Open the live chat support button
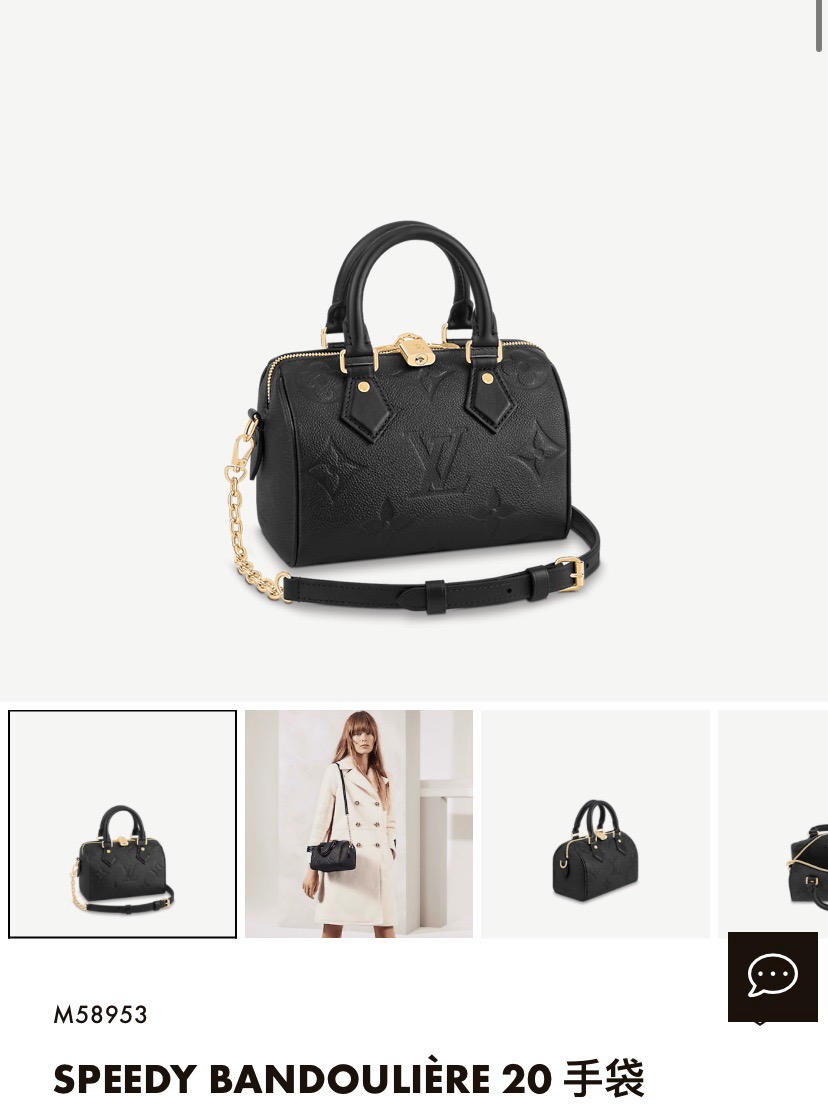This screenshot has height=1109, width=828. pyautogui.click(x=772, y=976)
